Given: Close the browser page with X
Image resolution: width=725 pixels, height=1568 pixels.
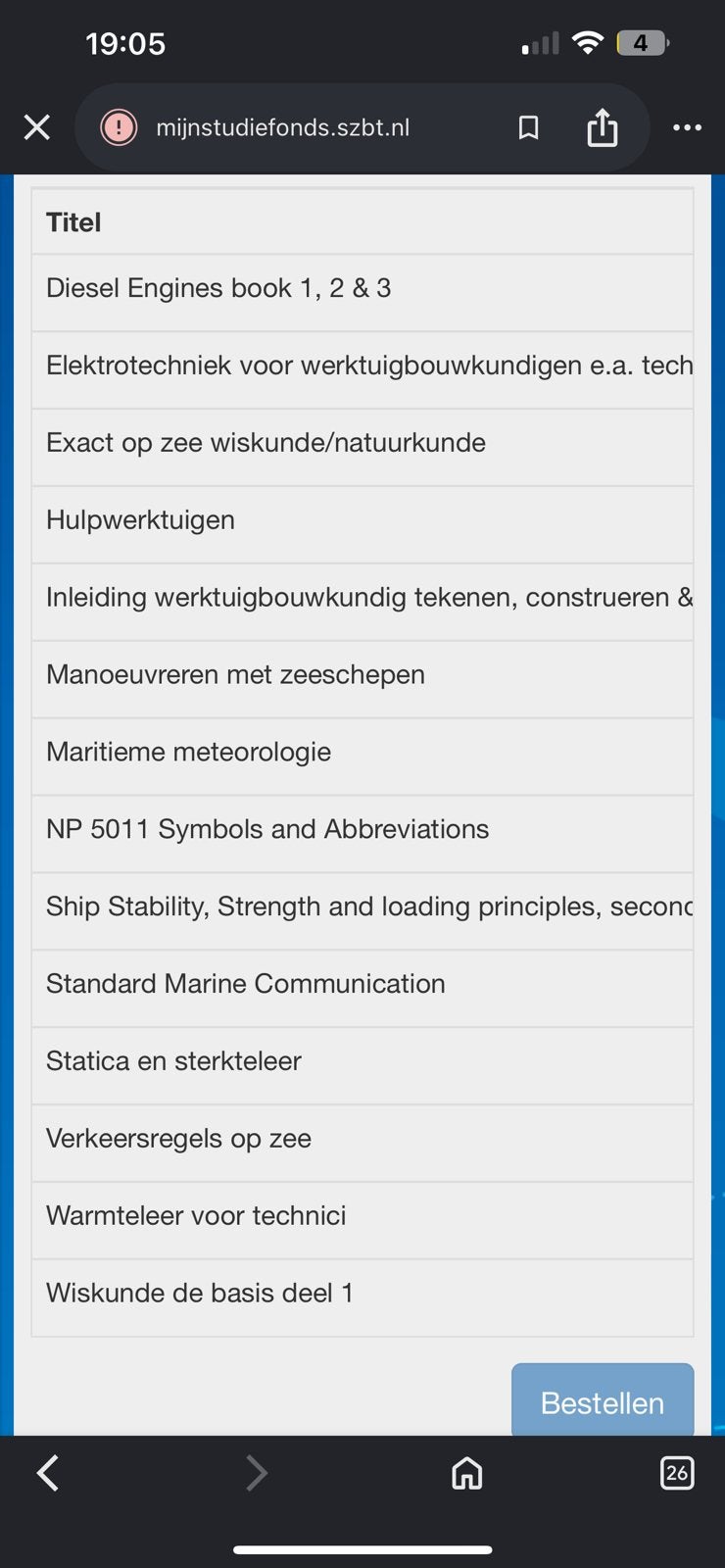Looking at the screenshot, I should (37, 127).
